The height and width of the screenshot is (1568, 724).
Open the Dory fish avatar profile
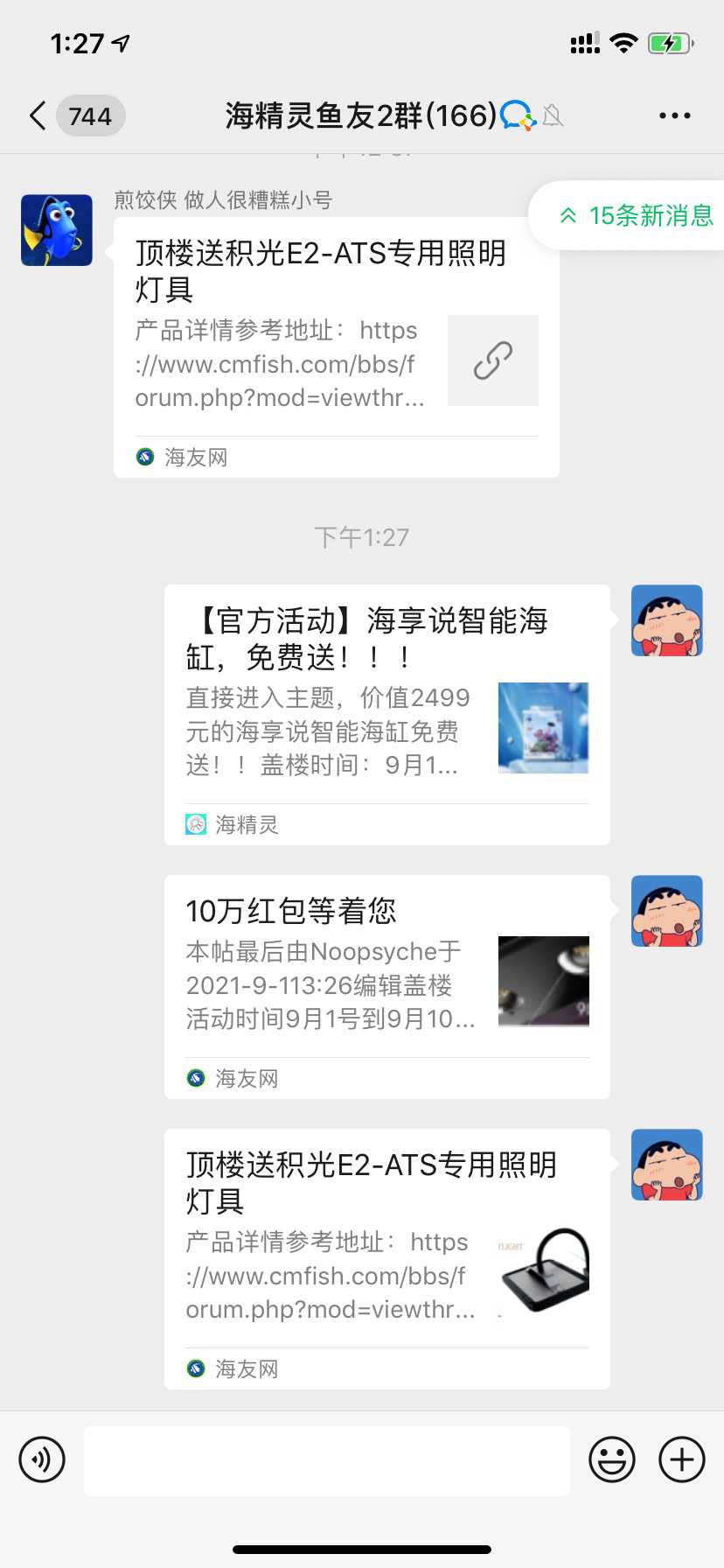[x=57, y=230]
